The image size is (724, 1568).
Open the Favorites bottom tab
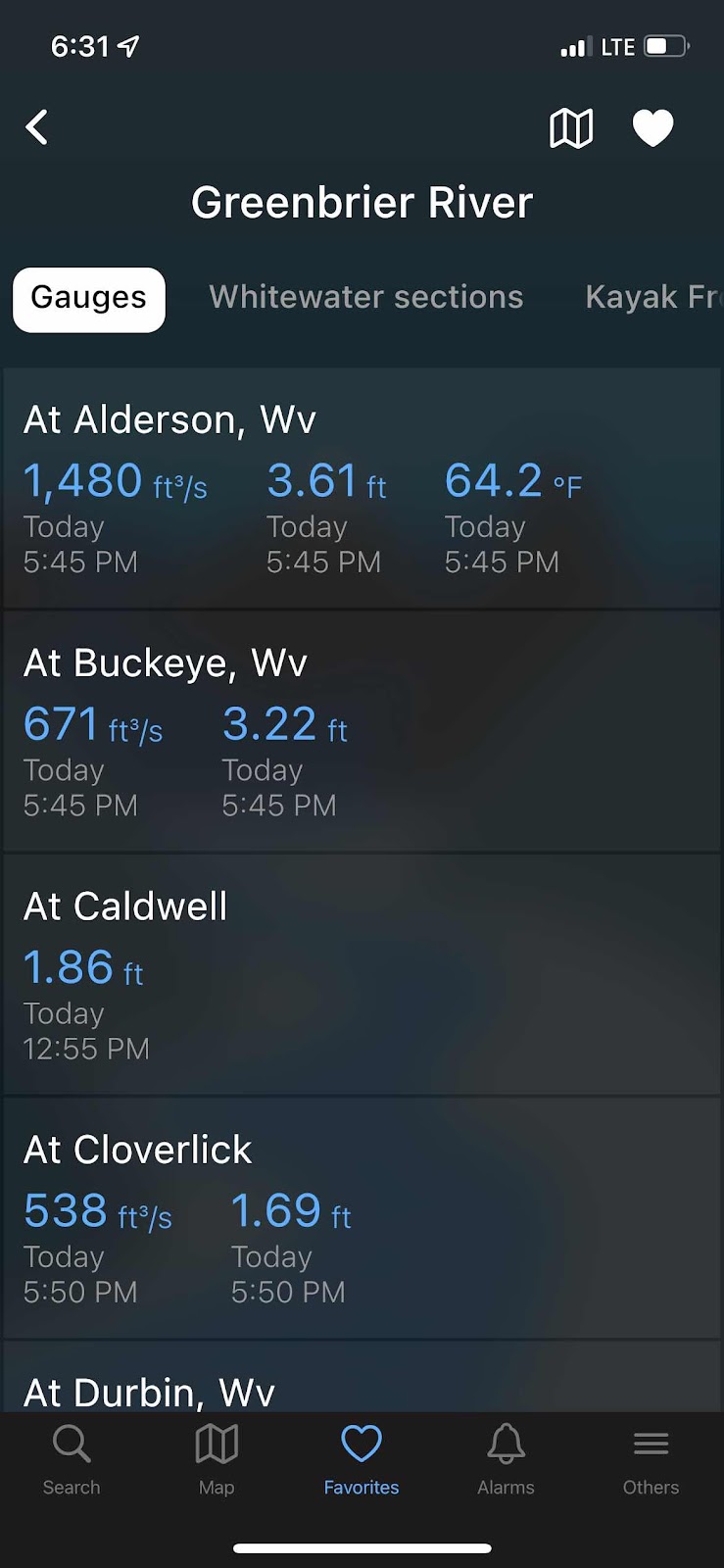362,1459
